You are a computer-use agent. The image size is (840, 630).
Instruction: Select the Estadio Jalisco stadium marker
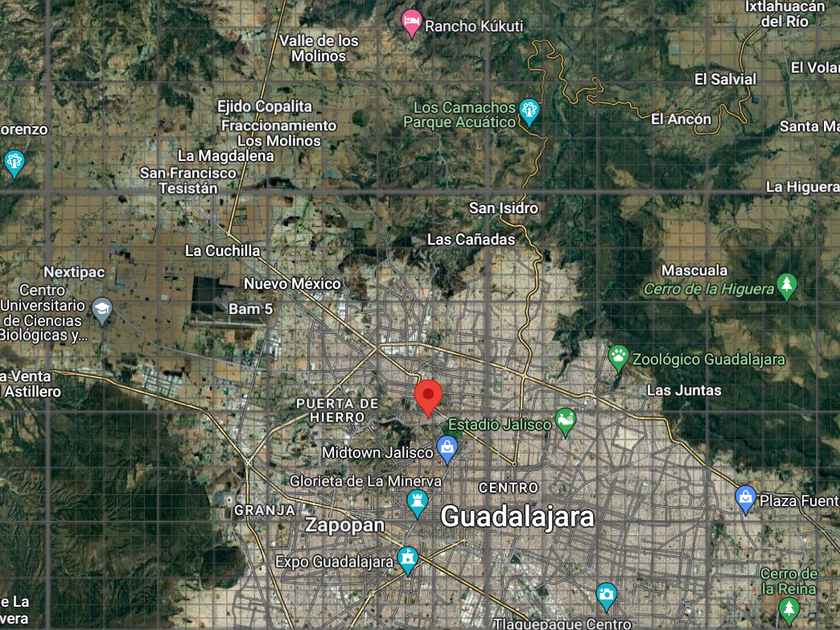point(565,422)
